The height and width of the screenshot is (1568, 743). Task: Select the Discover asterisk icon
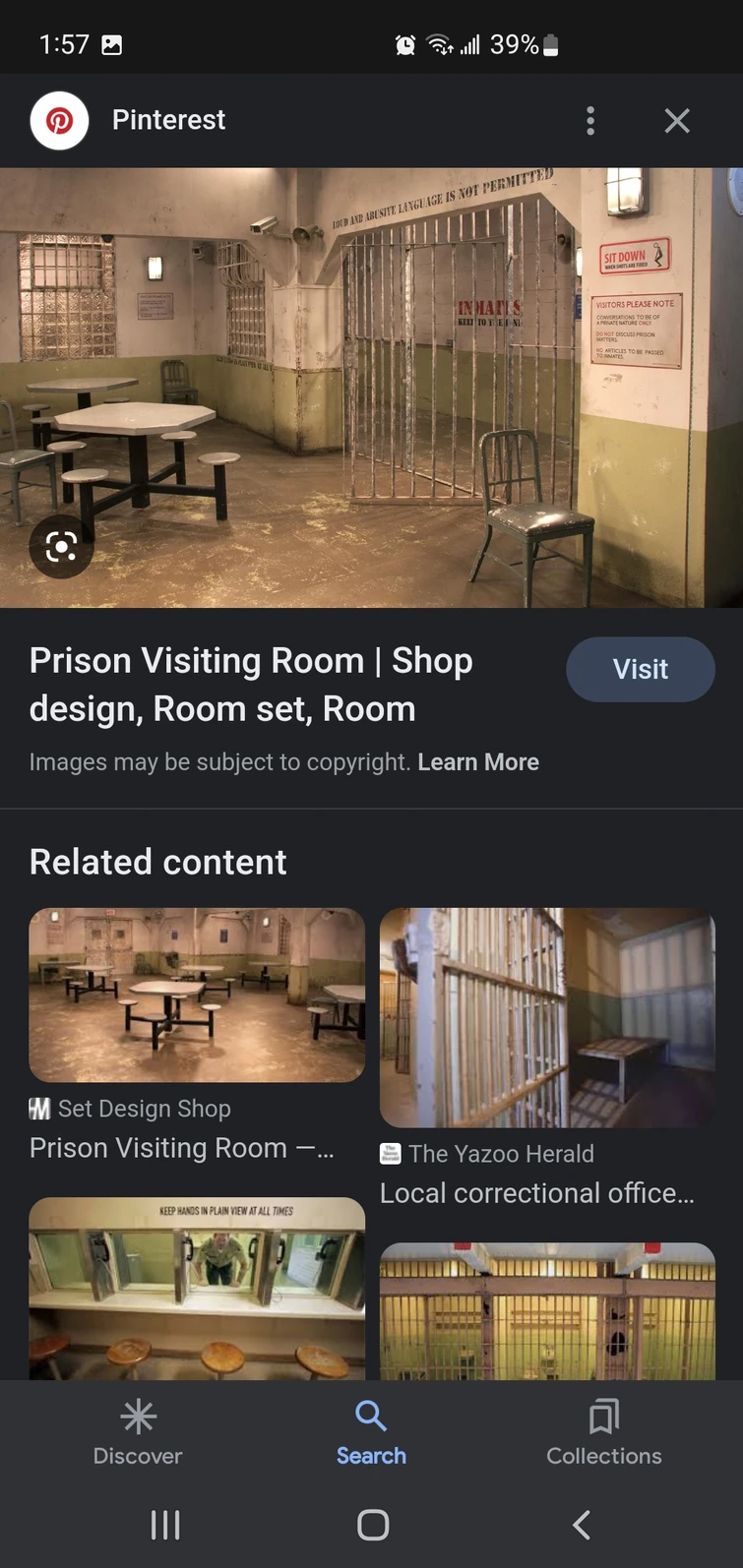137,1416
